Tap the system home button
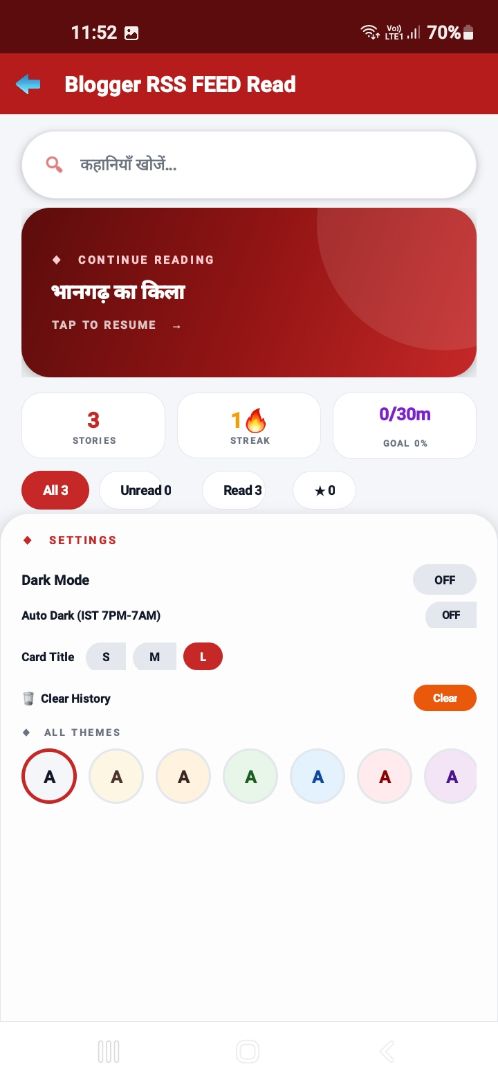Viewport: 498px width, 1080px height. point(247,1051)
